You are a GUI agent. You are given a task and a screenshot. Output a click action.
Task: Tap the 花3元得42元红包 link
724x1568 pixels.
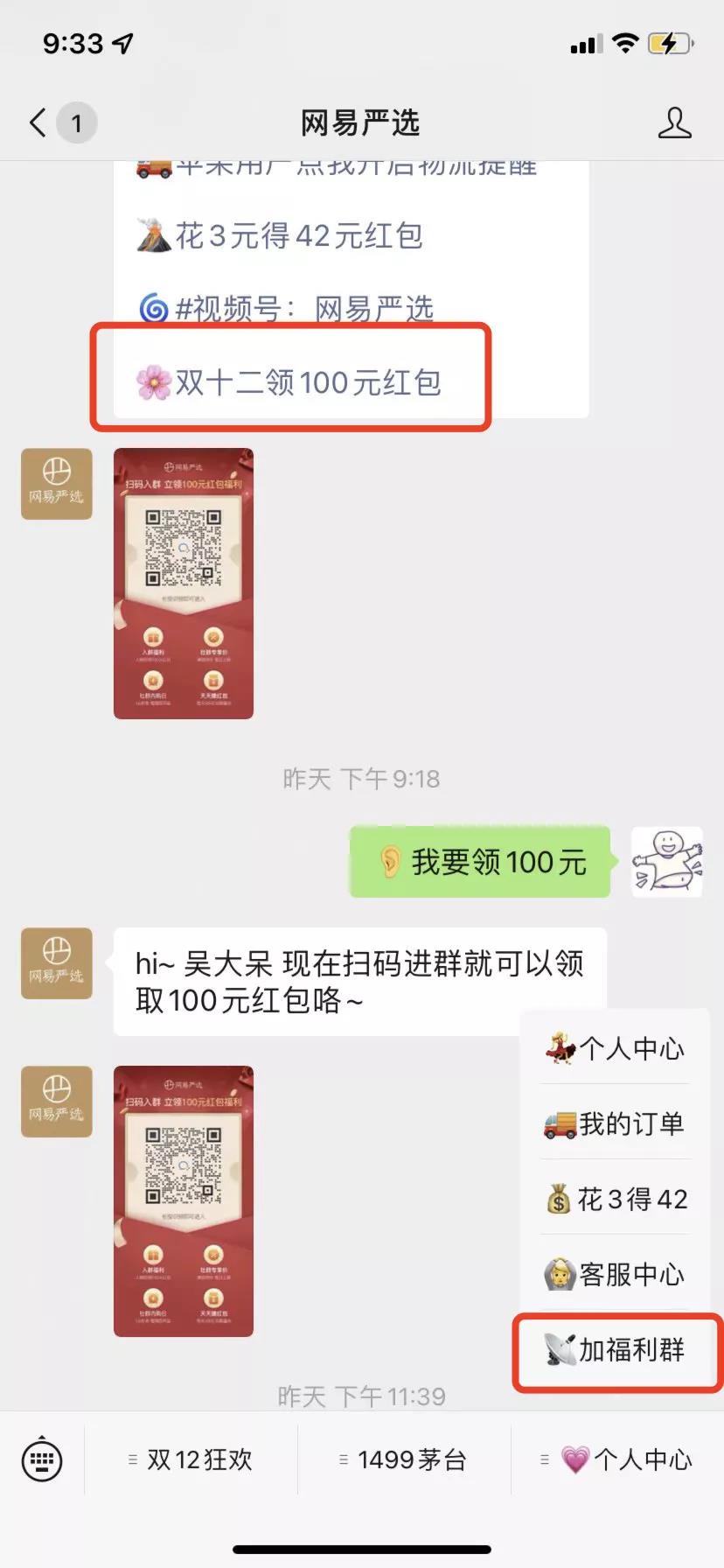(x=280, y=235)
